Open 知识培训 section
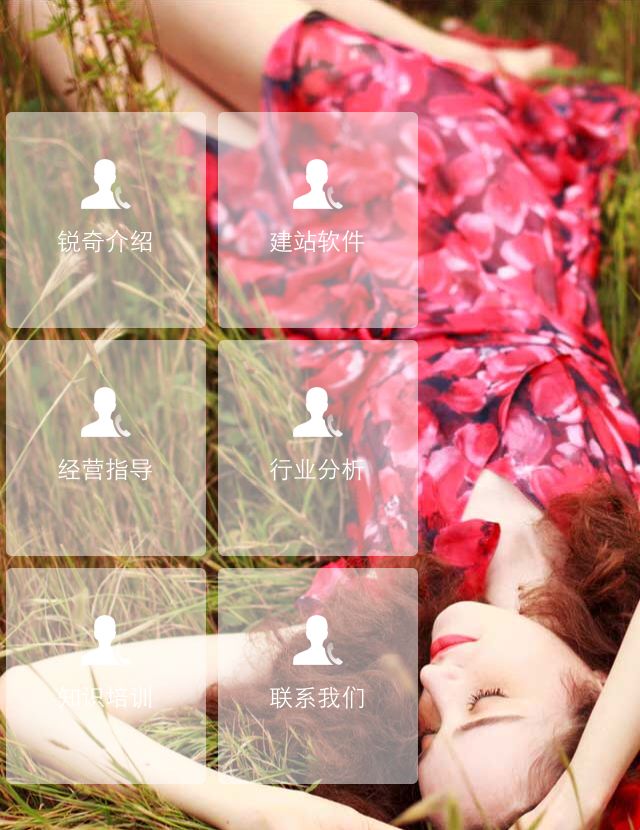 pos(106,676)
